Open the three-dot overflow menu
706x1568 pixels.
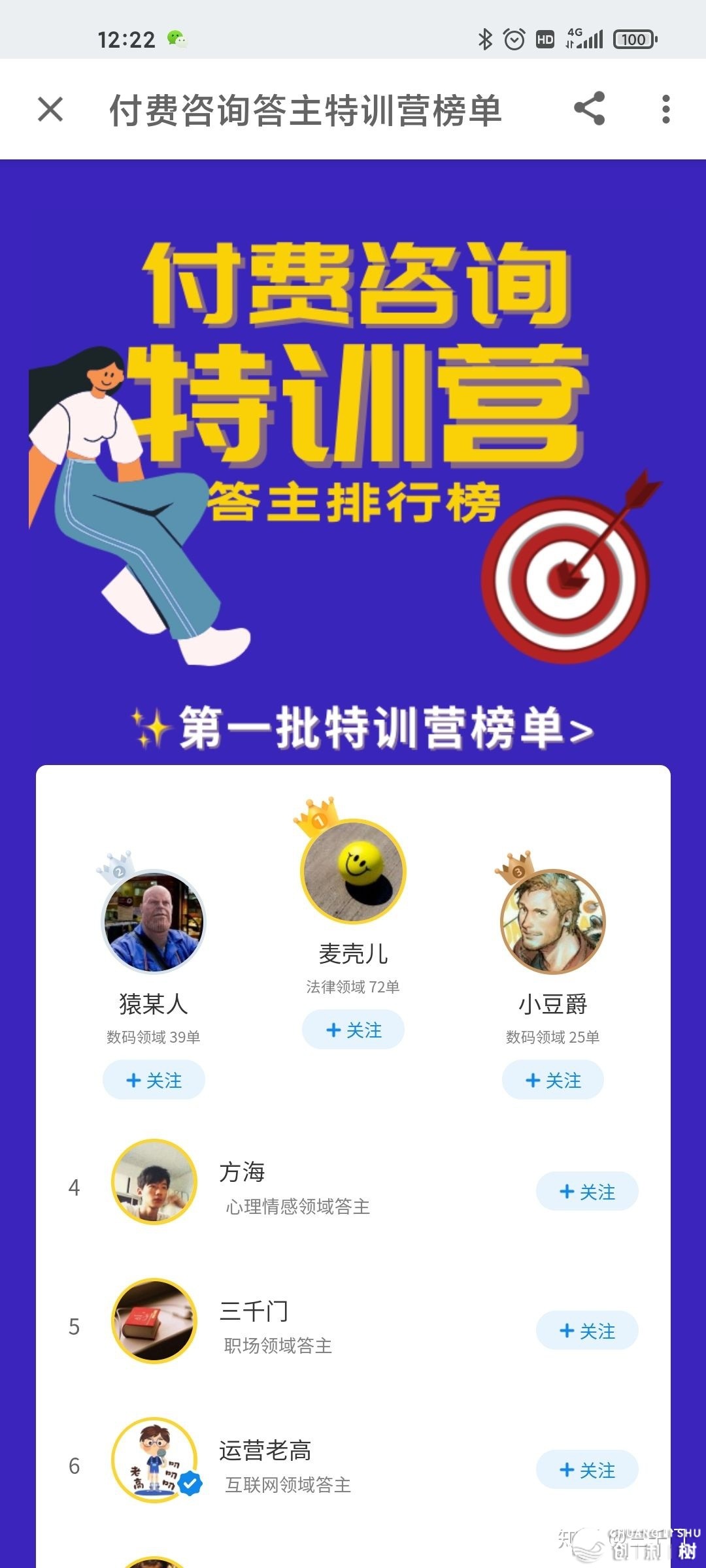[665, 108]
